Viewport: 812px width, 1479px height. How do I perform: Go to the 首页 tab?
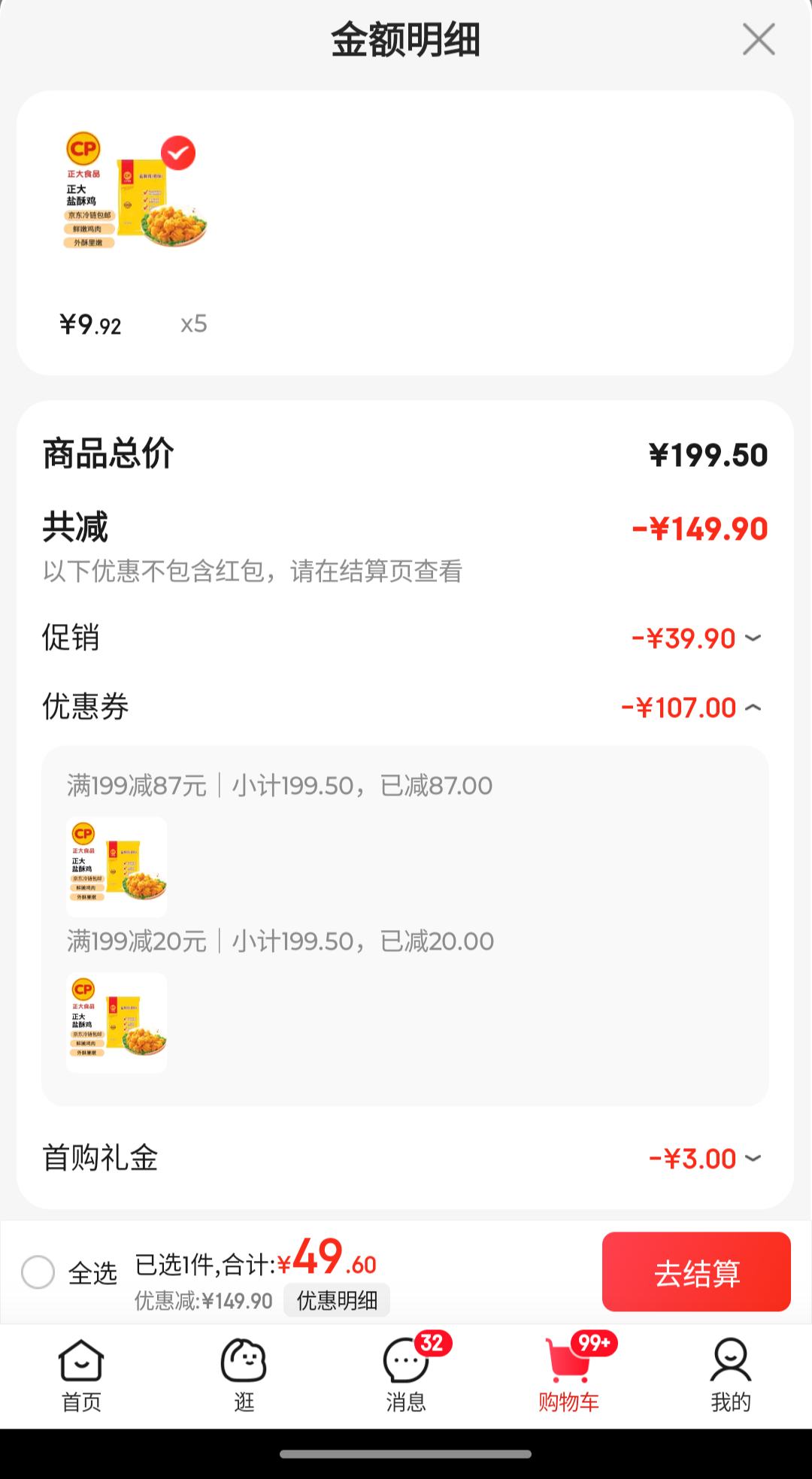(81, 1375)
